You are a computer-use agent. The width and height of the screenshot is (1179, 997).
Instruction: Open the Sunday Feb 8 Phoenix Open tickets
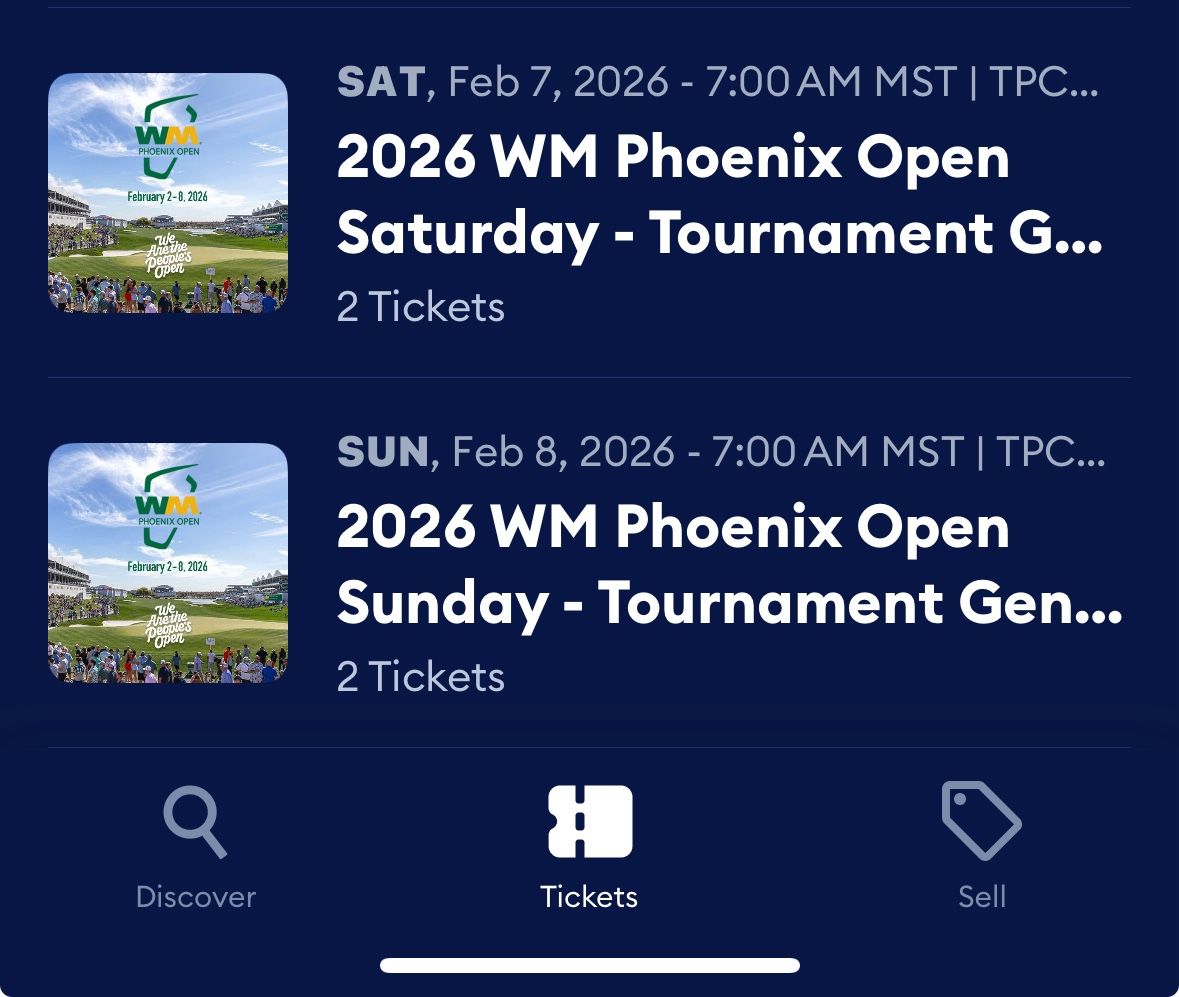(x=589, y=563)
